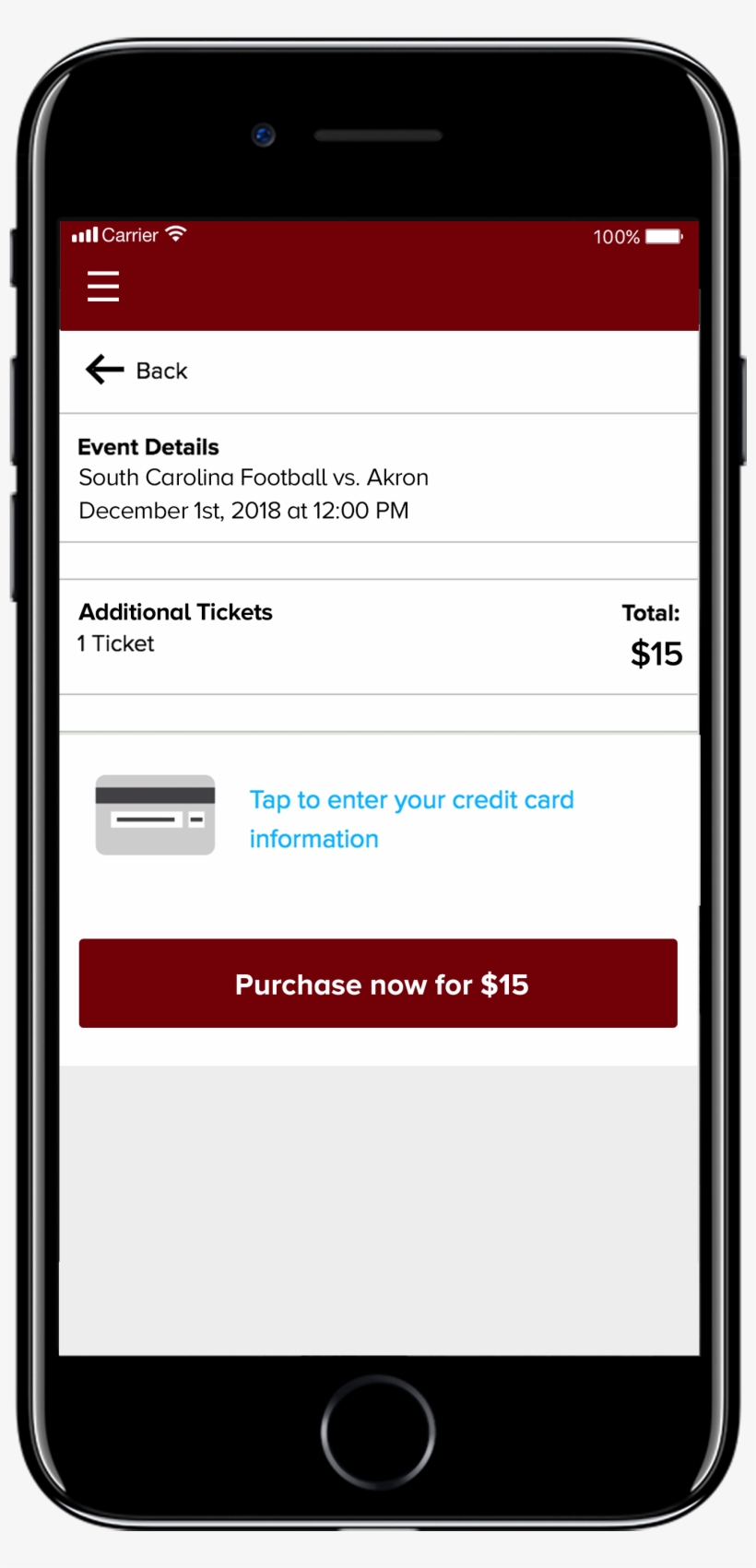
Task: Tap the battery indicator
Action: tap(663, 236)
